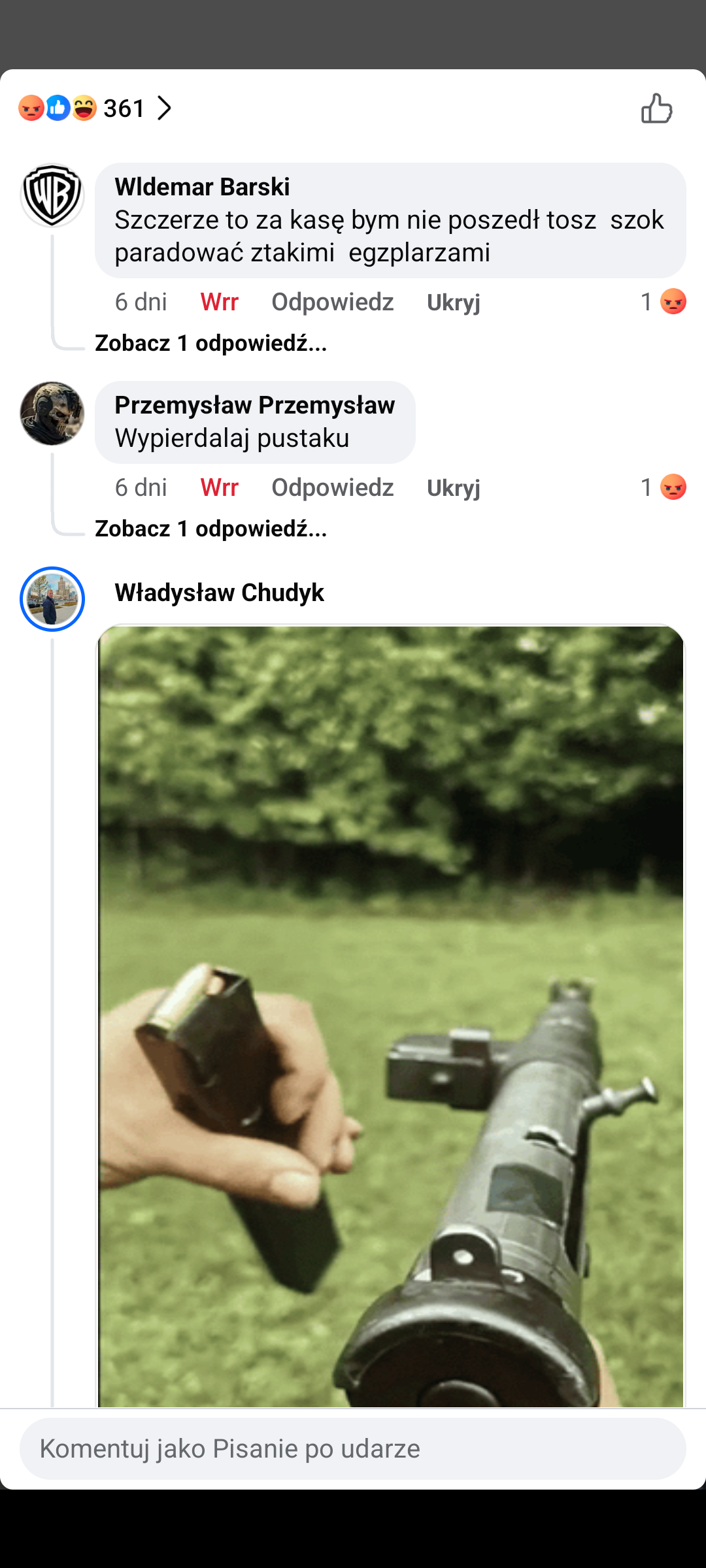Hide Przemysław Przemysław's comment

(453, 488)
